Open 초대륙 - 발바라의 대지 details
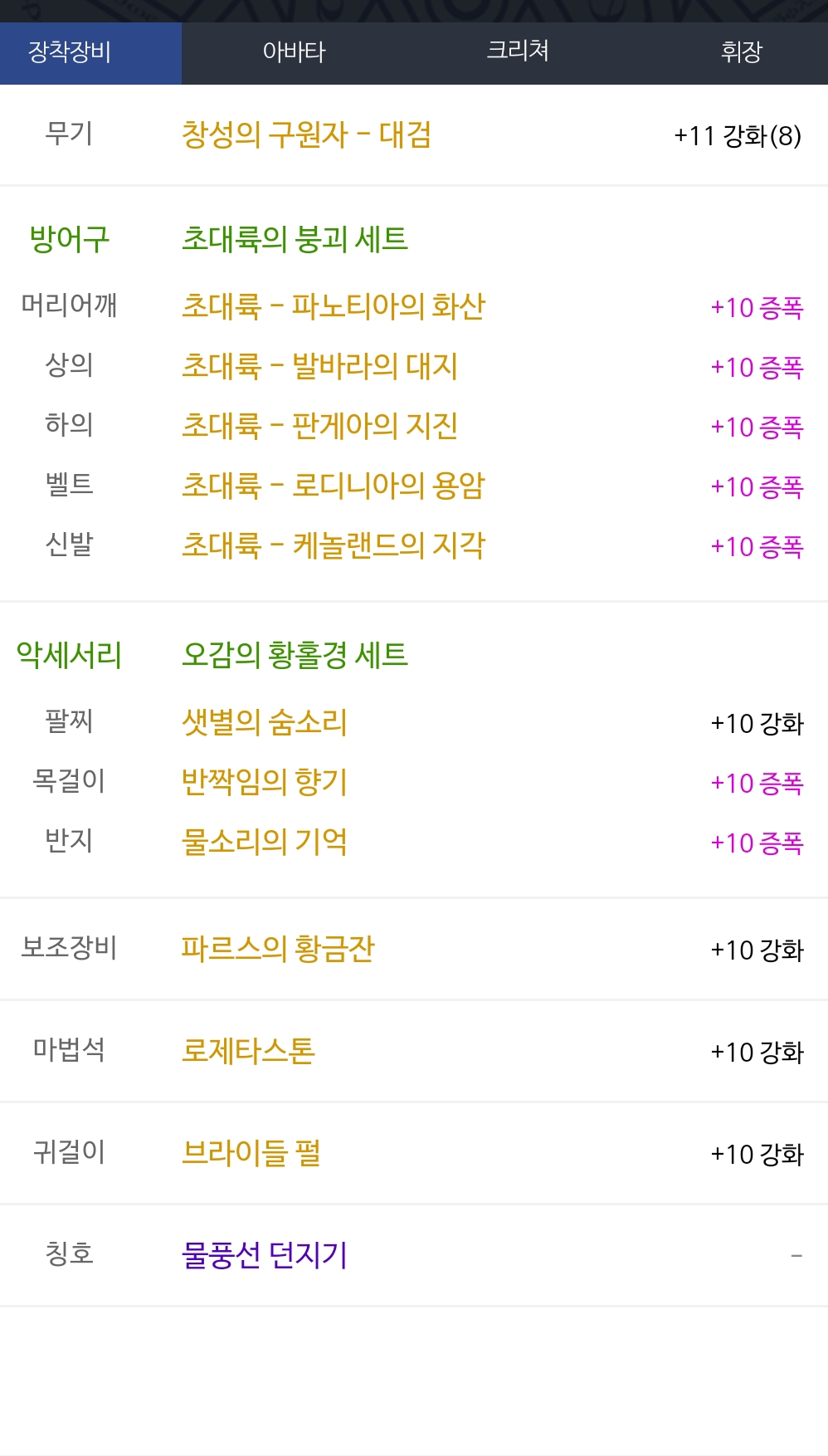 click(x=320, y=366)
